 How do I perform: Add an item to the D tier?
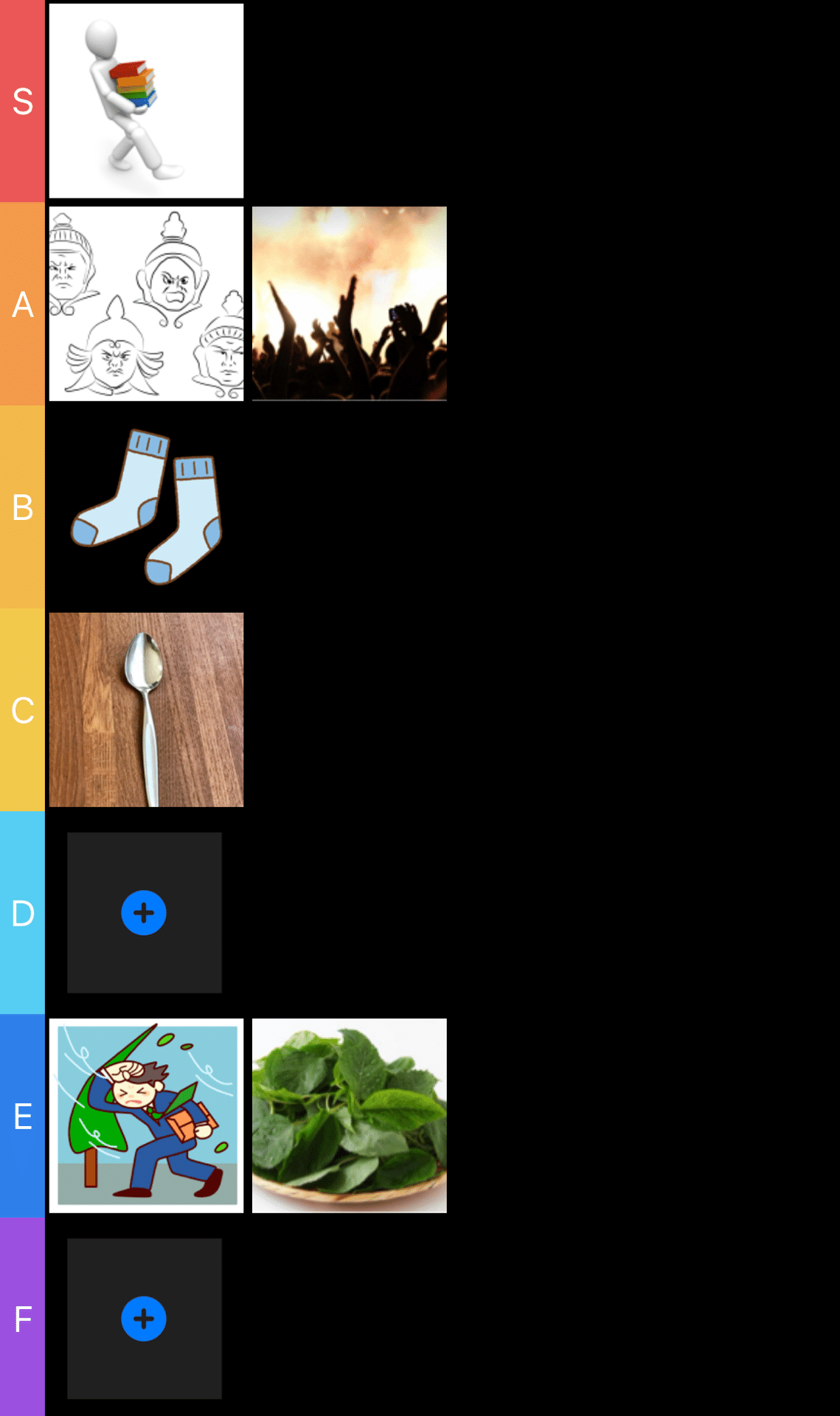point(144,912)
